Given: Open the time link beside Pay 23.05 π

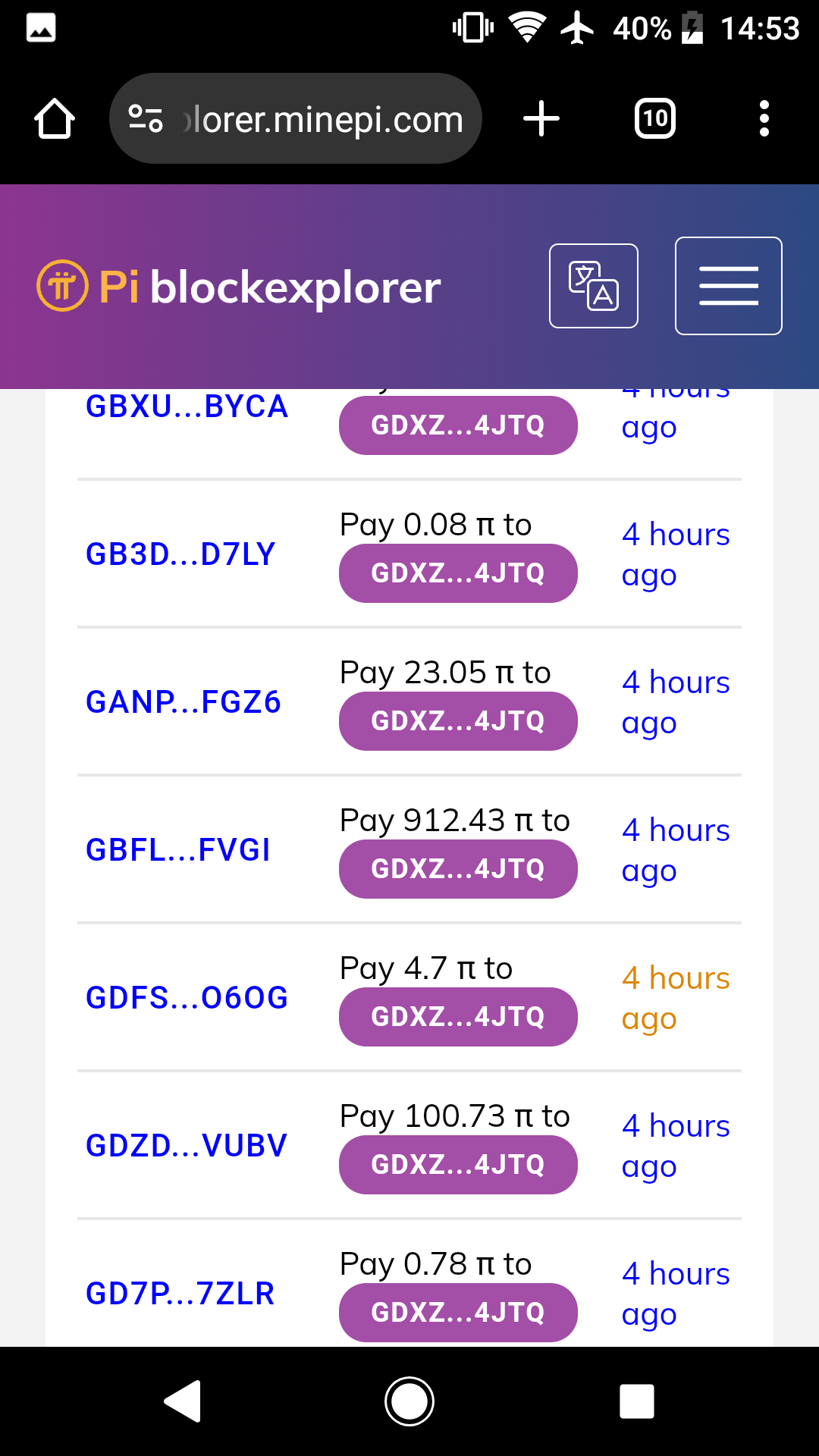Looking at the screenshot, I should pos(675,702).
